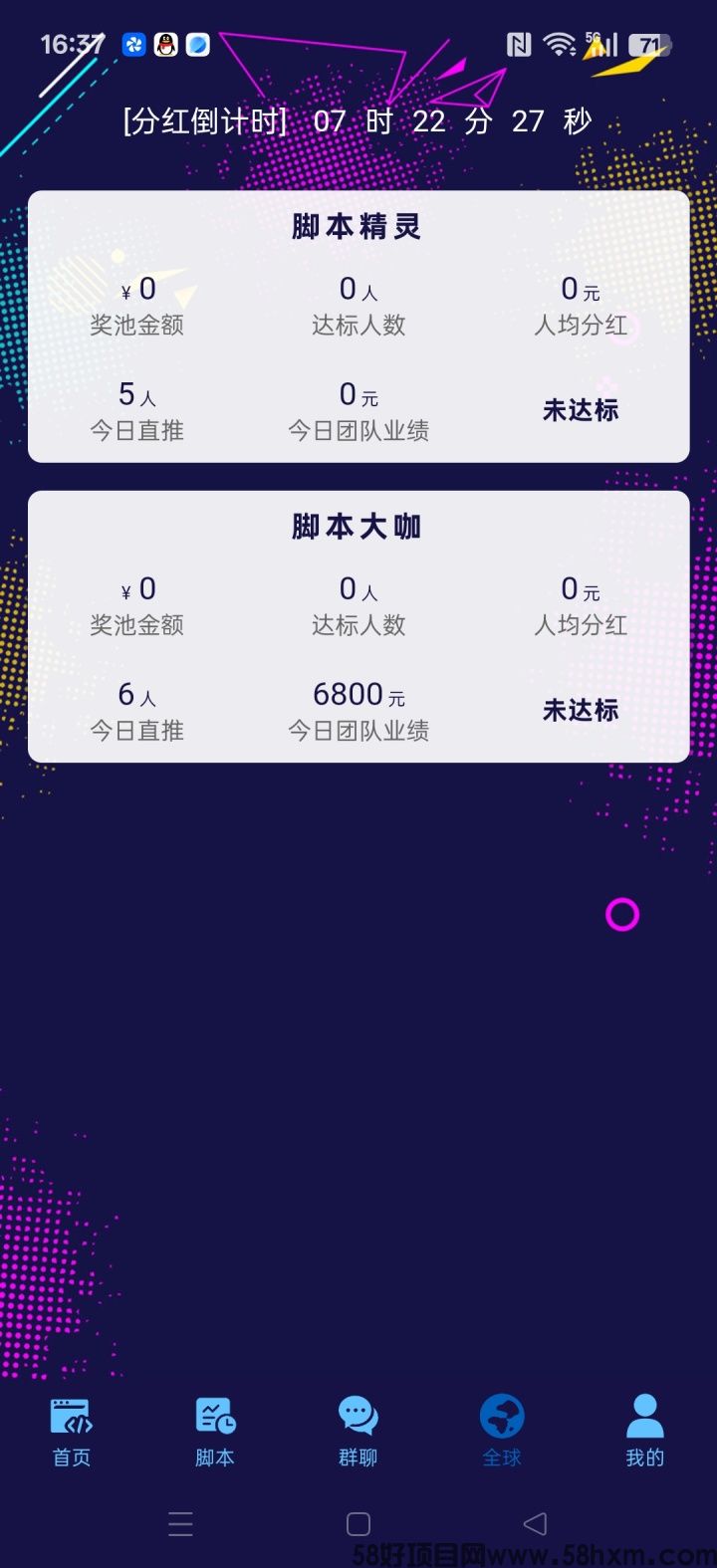Viewport: 717px width, 1568px height.
Task: Go to the 群聊 tab
Action: click(358, 1432)
